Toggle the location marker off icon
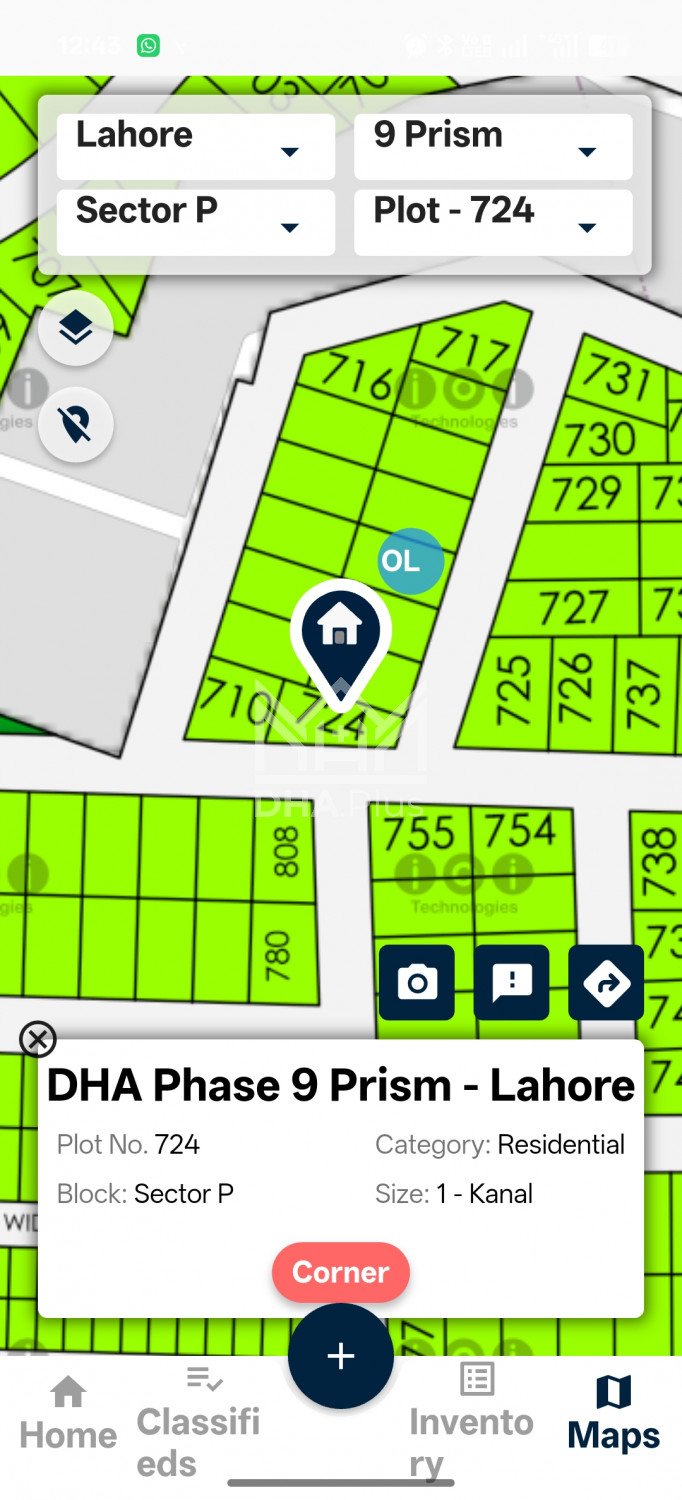 (x=76, y=425)
